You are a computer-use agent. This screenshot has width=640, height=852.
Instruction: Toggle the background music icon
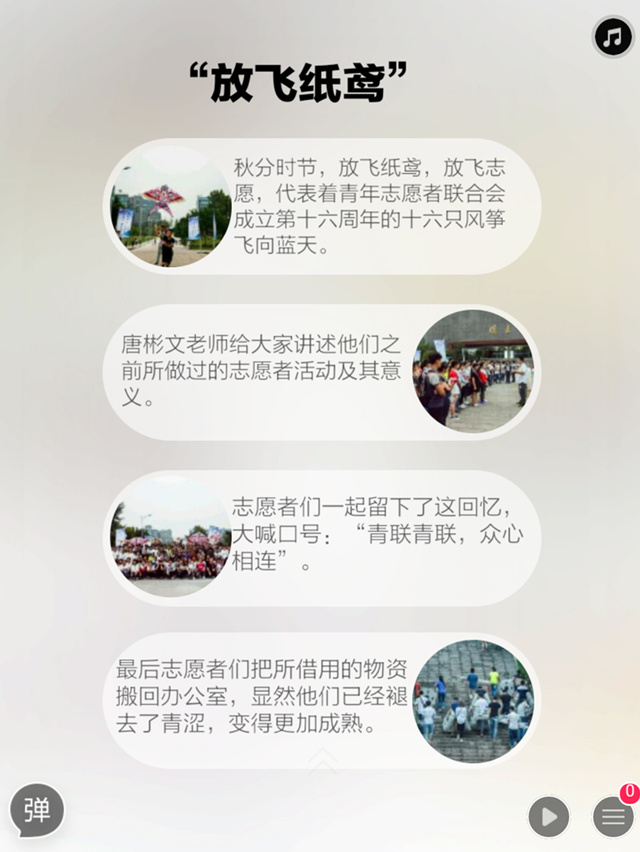tap(613, 37)
